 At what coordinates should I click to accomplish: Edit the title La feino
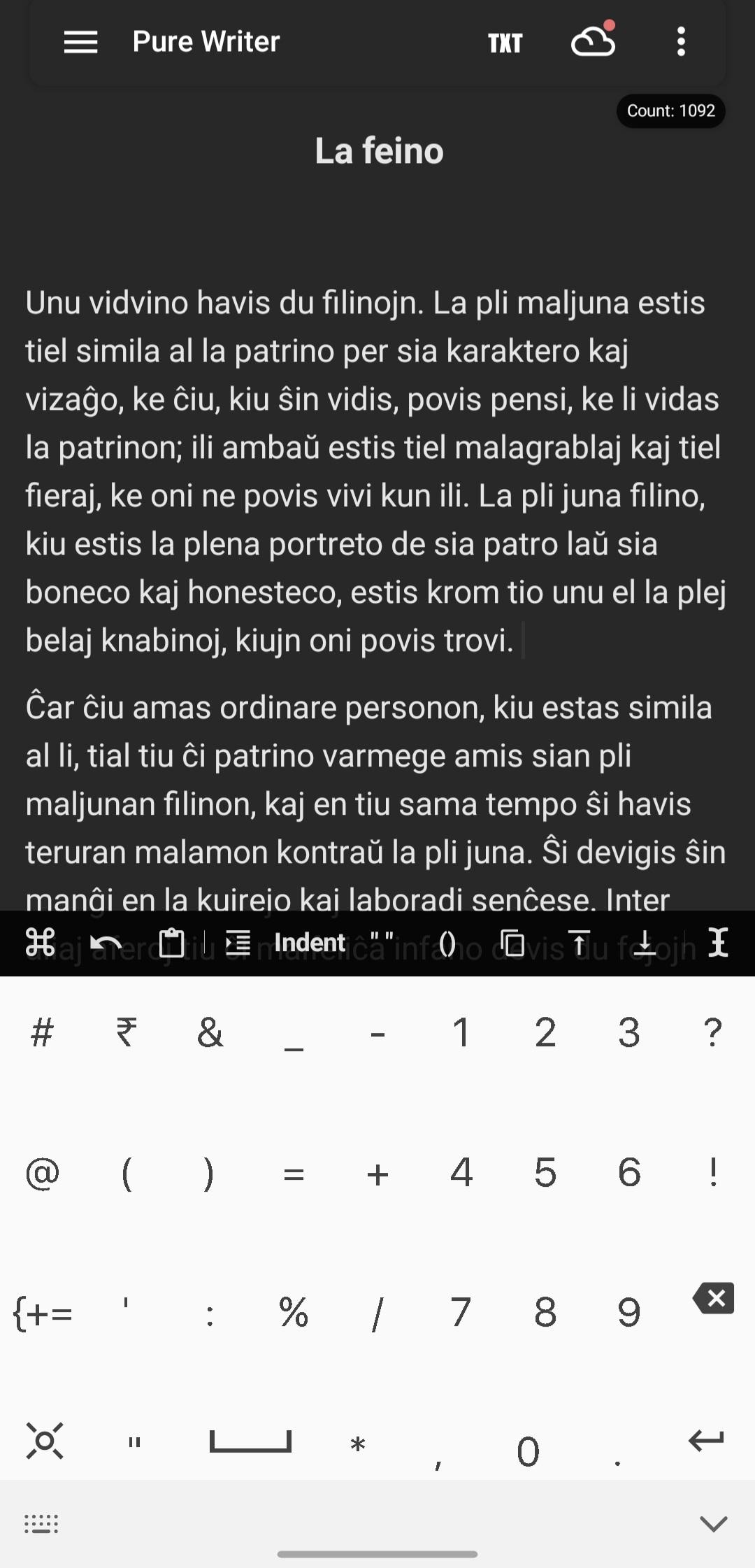click(379, 151)
